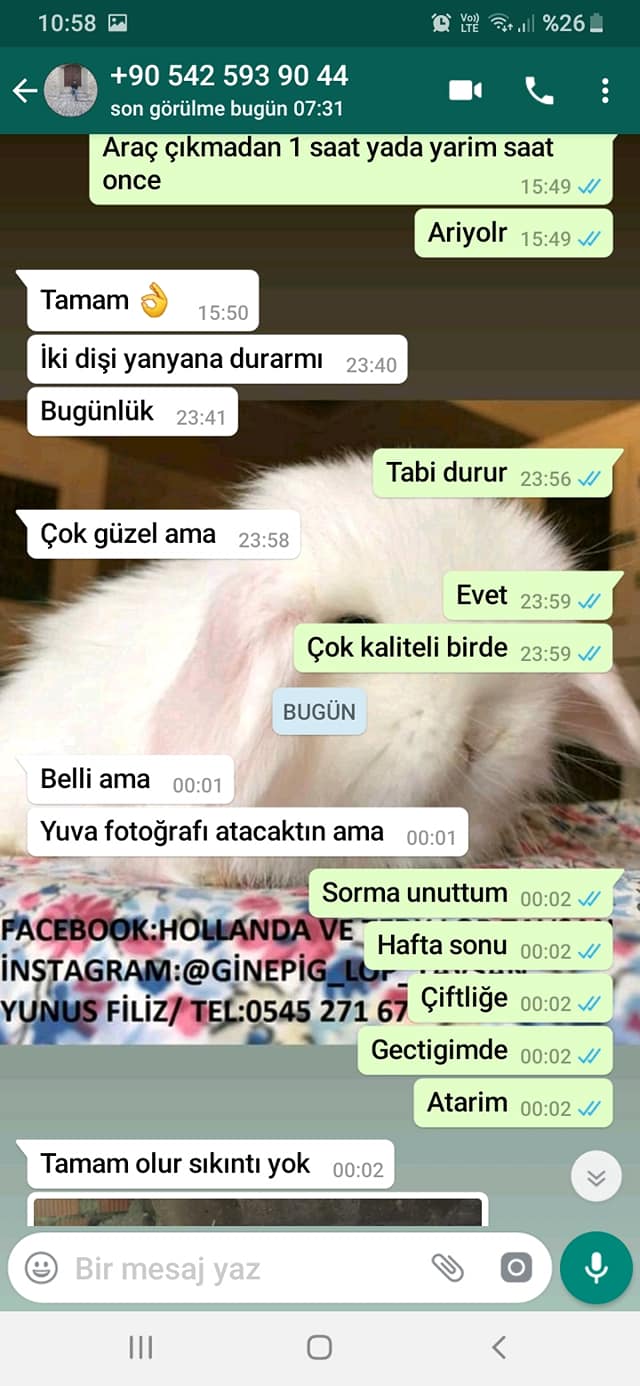Image resolution: width=640 pixels, height=1386 pixels.
Task: Start a video call
Action: pyautogui.click(x=465, y=91)
